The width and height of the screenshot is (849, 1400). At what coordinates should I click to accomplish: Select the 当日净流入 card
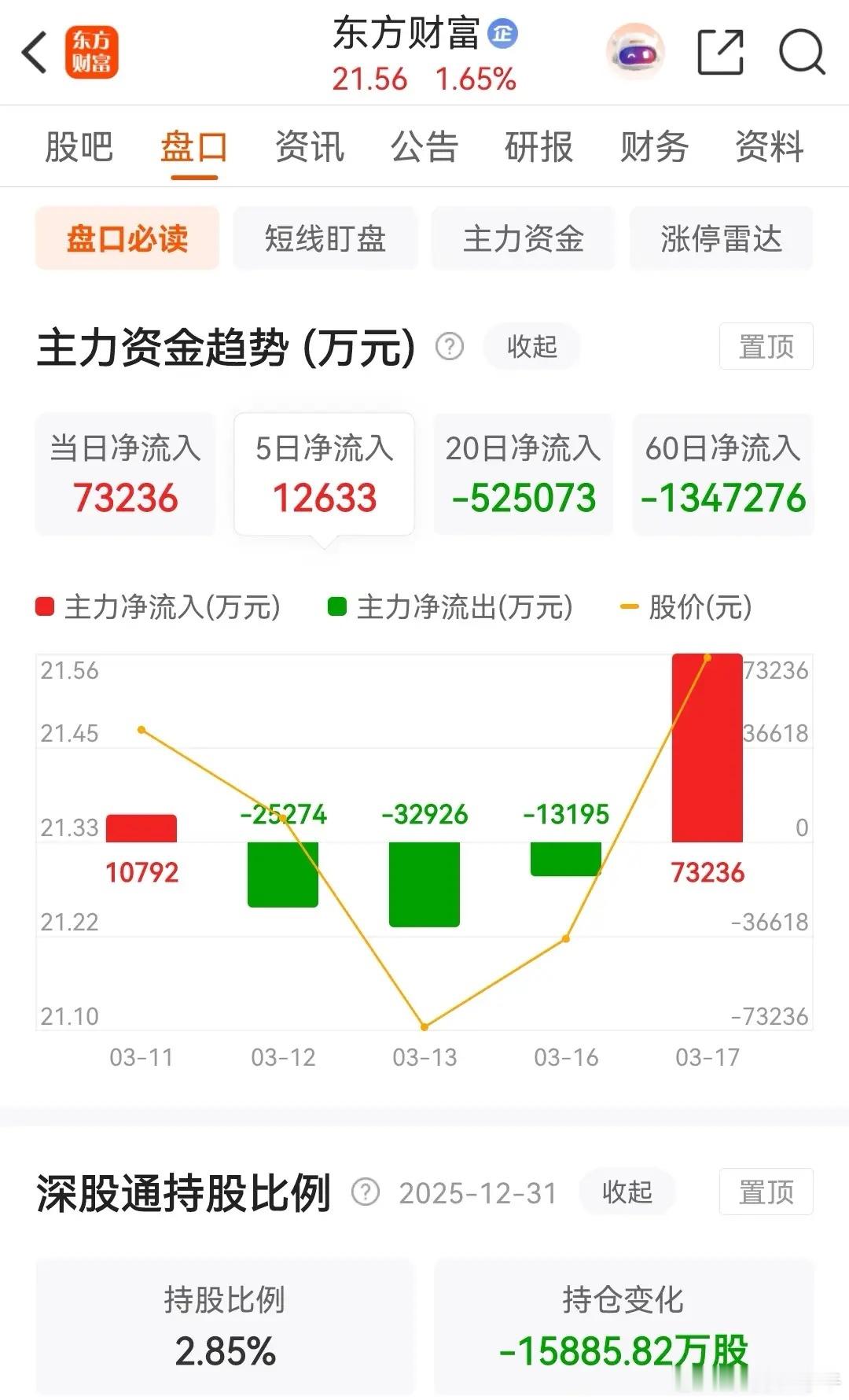point(125,472)
